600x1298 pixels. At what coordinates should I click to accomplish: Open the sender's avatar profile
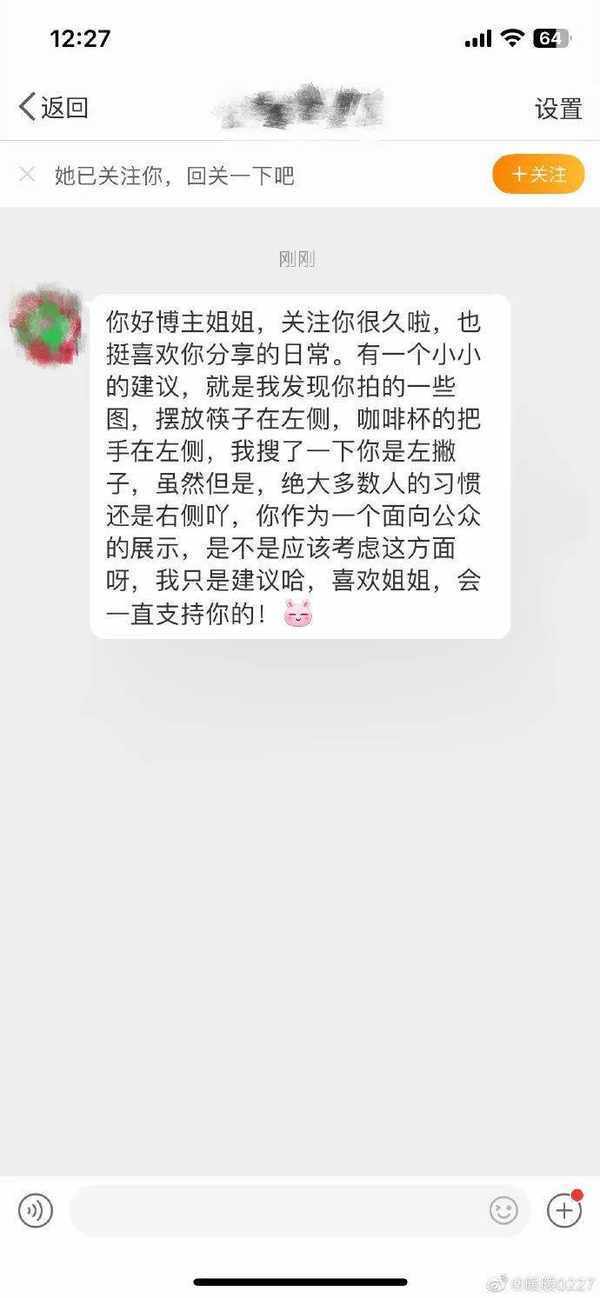tap(46, 327)
